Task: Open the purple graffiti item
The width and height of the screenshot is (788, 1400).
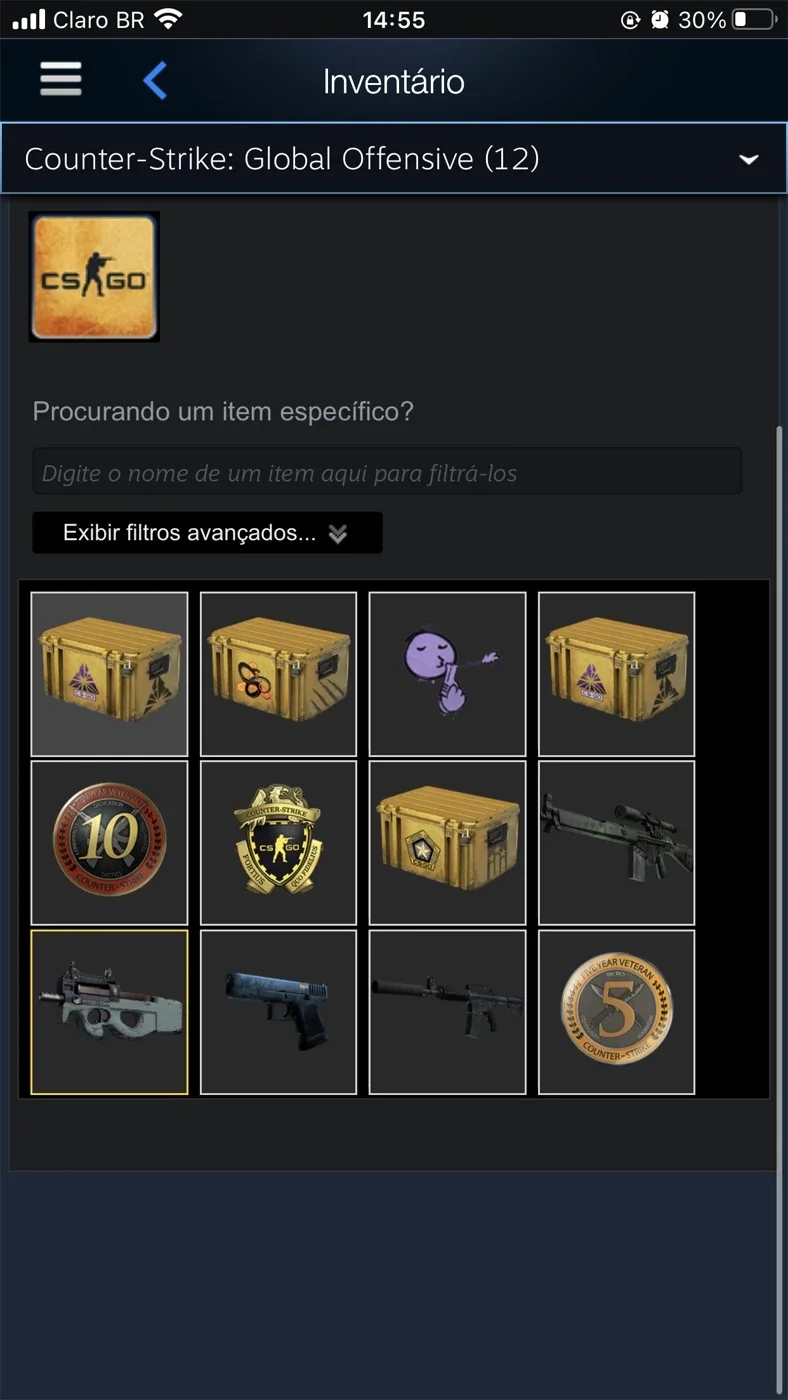Action: [x=447, y=674]
